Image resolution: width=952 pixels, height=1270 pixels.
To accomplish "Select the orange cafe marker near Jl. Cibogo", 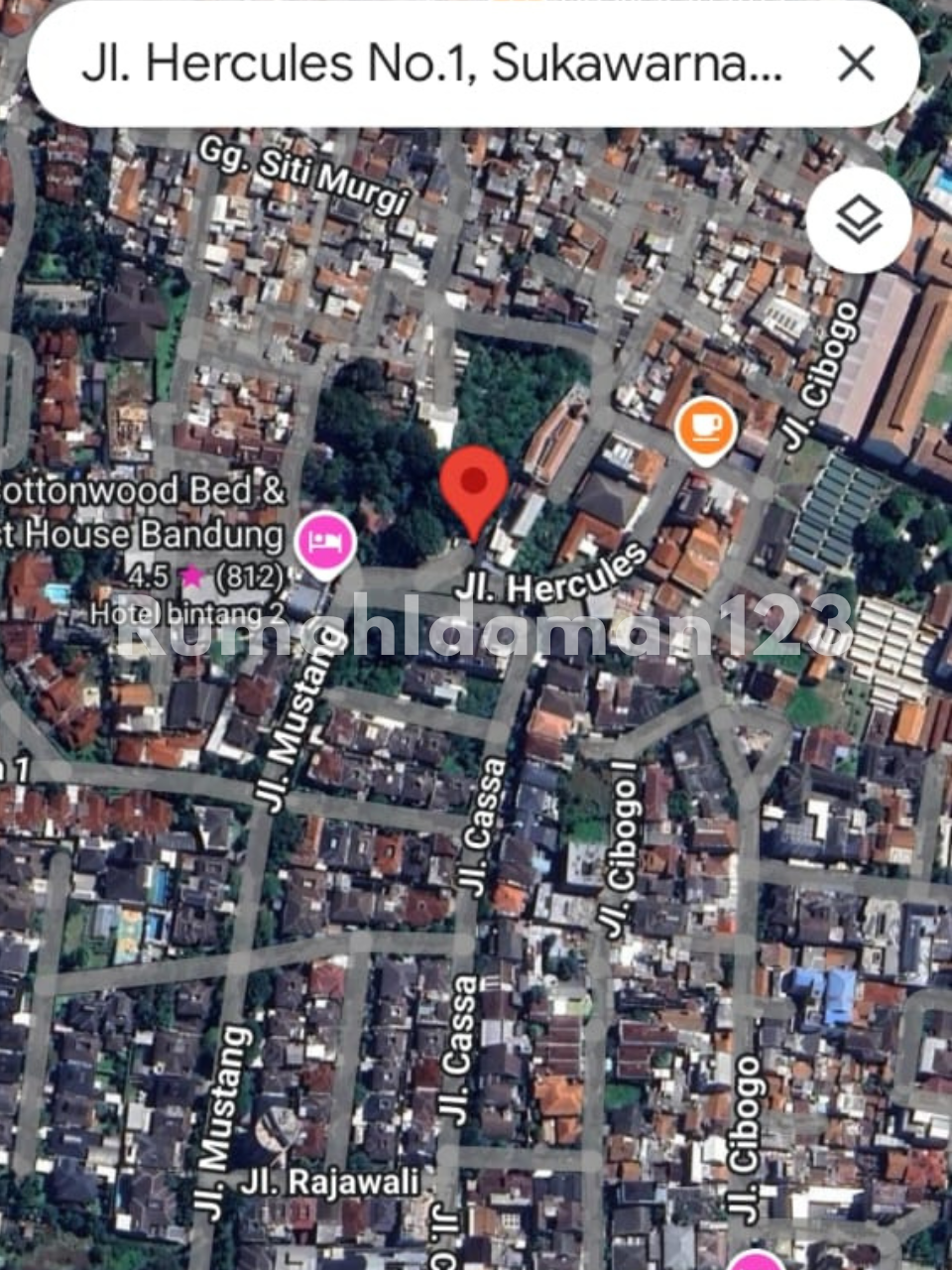I will pos(705,427).
